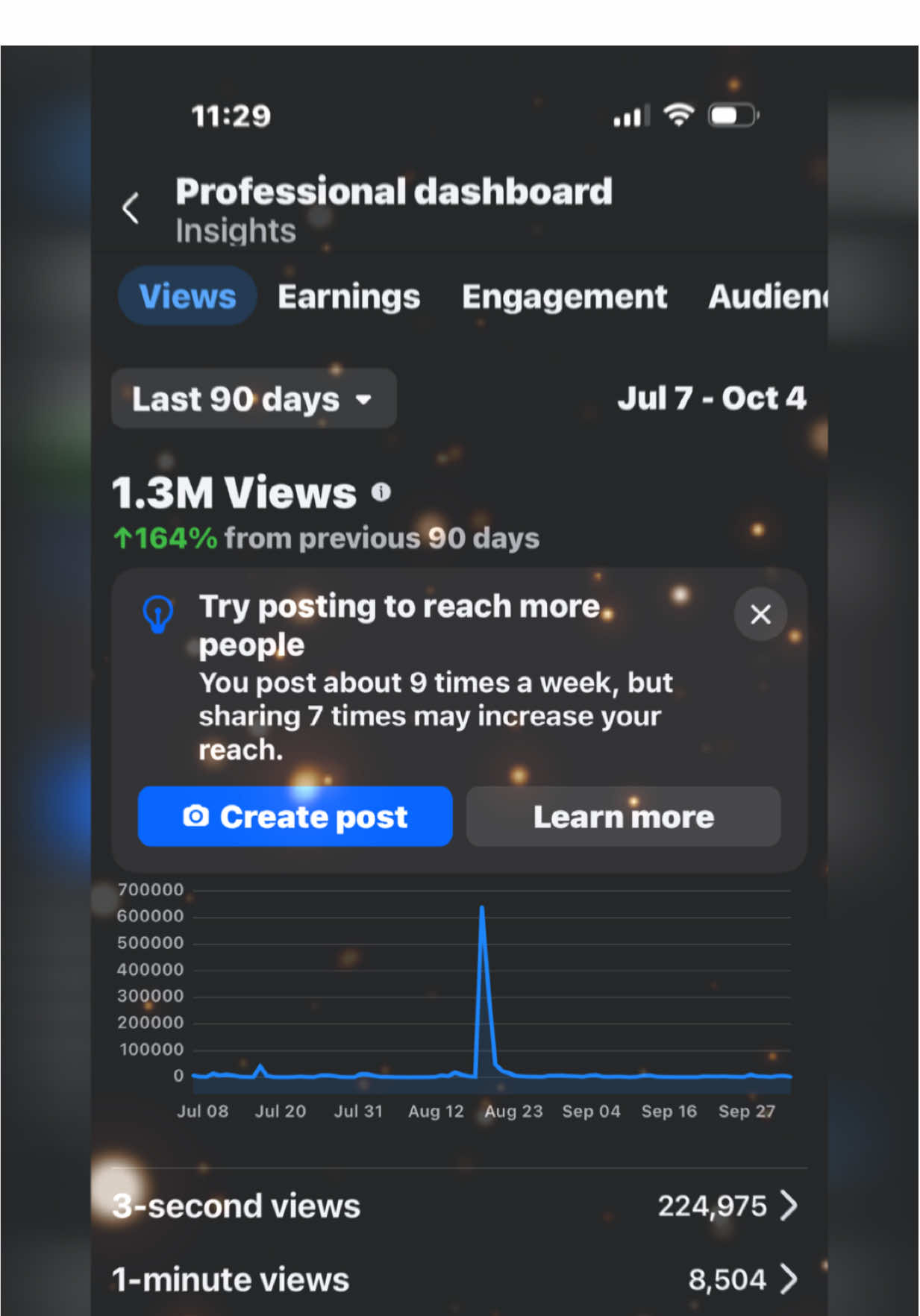Image resolution: width=920 pixels, height=1316 pixels.
Task: Open the Engagement tab
Action: pos(564,296)
